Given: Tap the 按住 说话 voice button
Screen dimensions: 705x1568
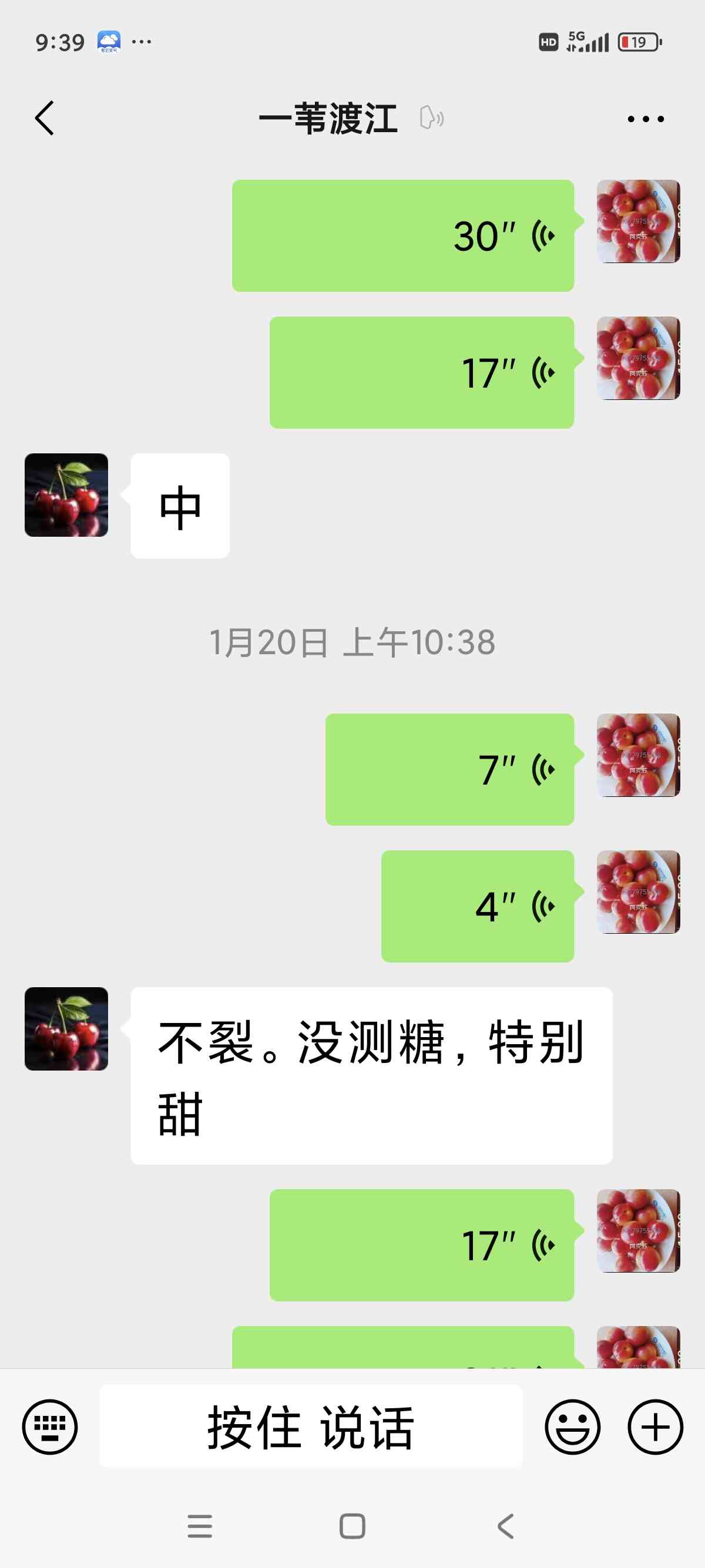Looking at the screenshot, I should [x=311, y=1427].
